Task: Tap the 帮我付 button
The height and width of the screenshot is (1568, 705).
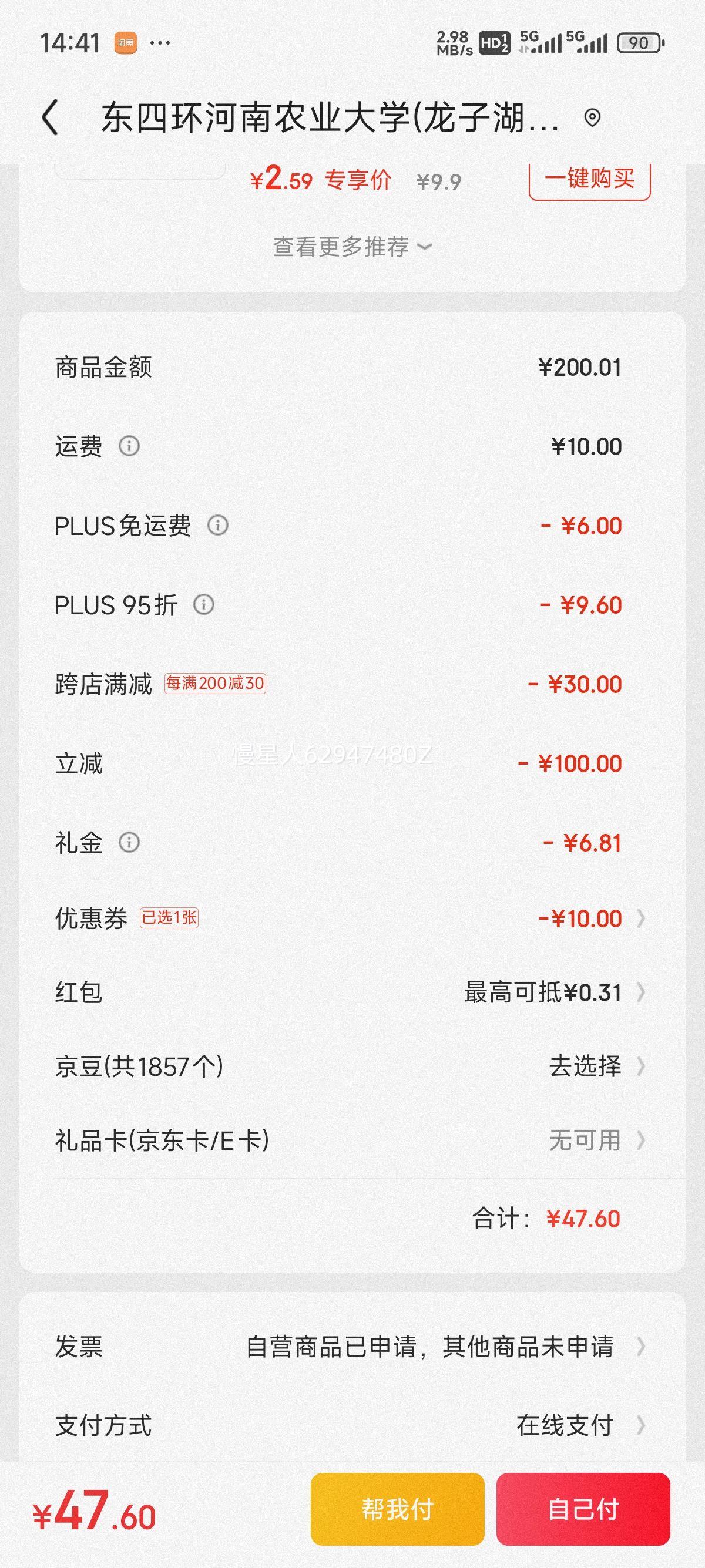Action: (x=398, y=1509)
